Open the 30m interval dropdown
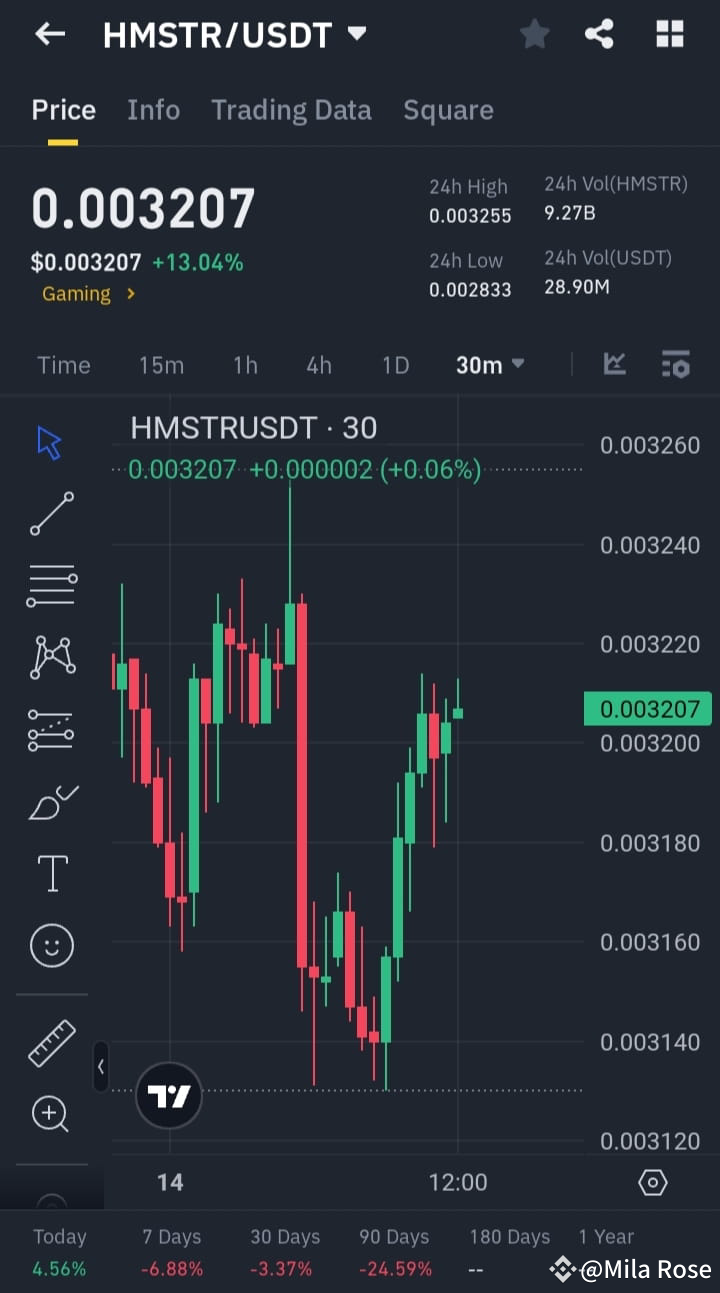 (x=490, y=365)
